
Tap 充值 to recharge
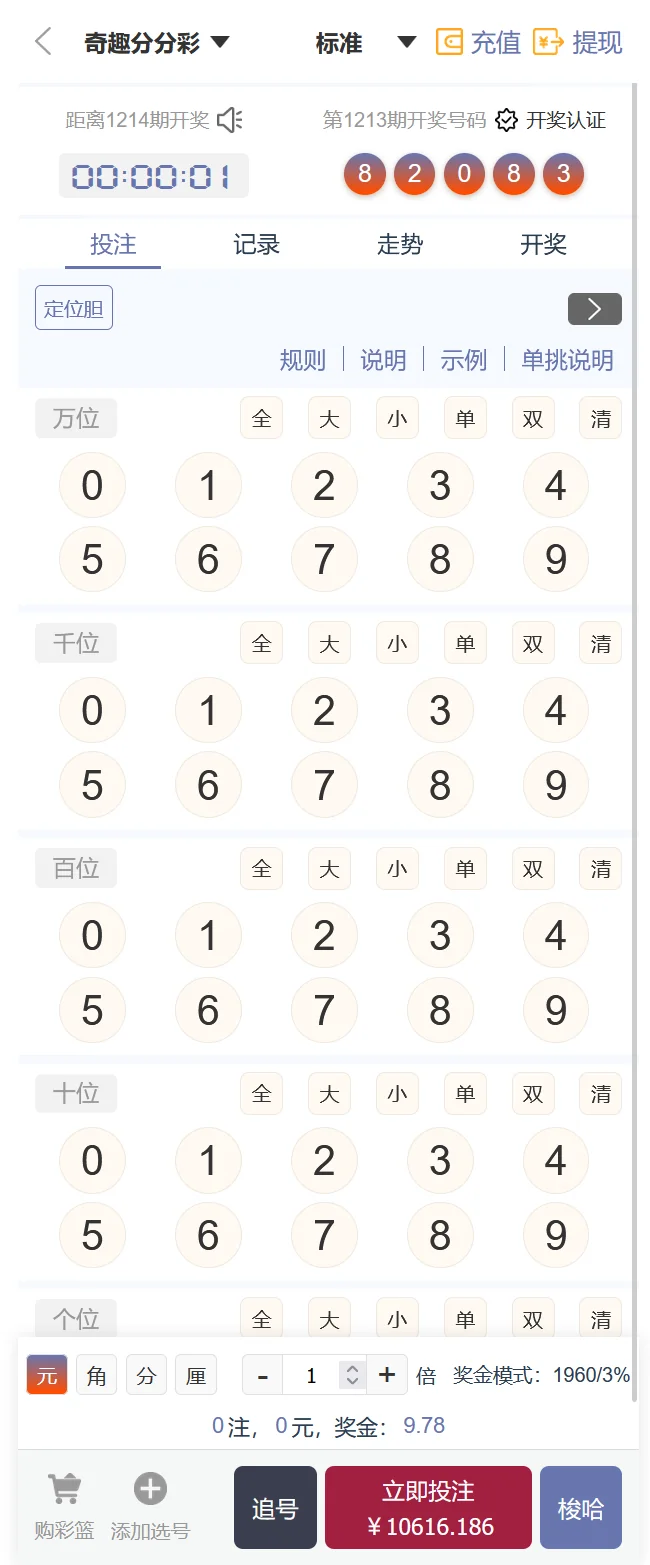479,43
